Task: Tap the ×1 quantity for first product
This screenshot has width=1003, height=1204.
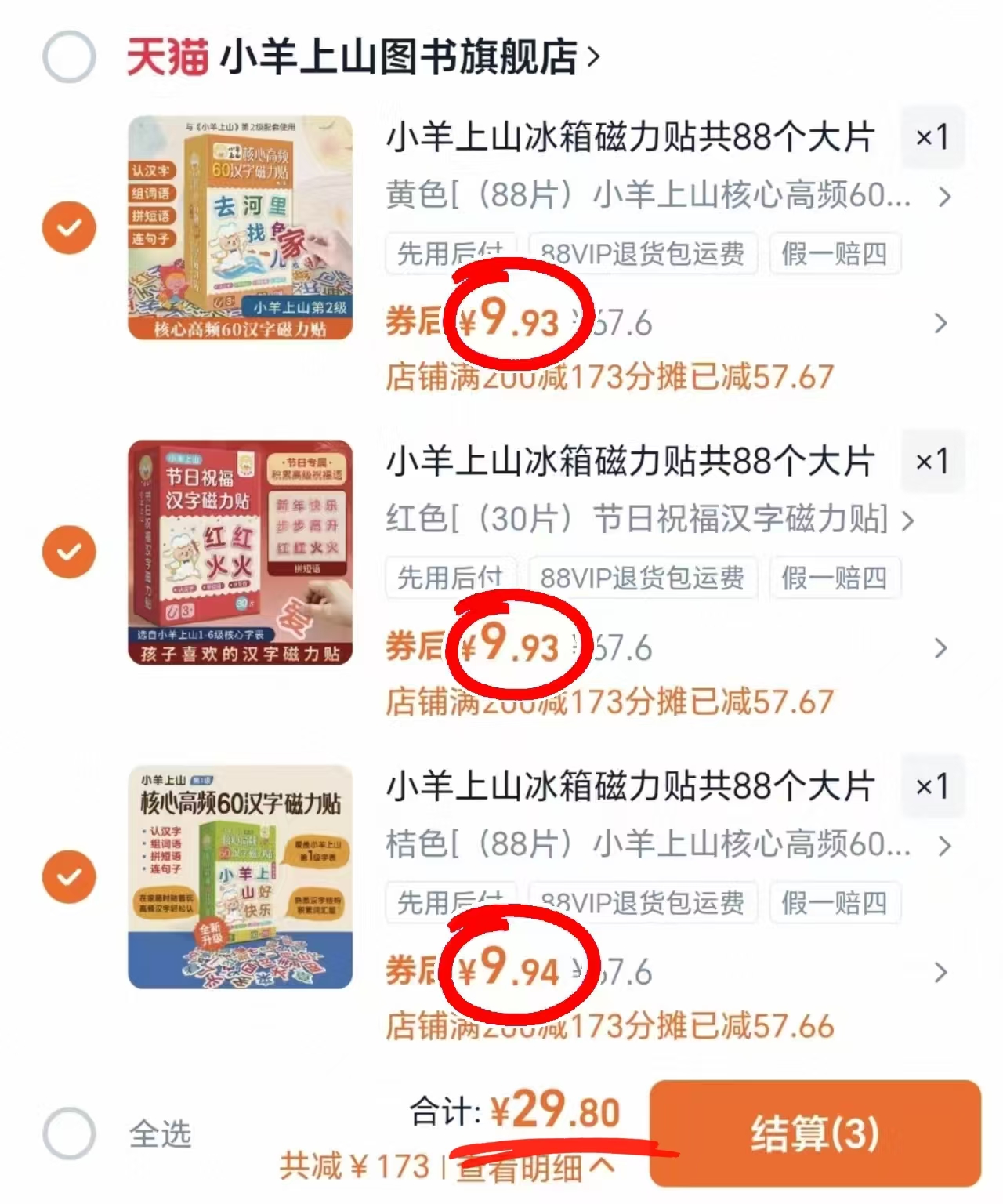Action: click(x=932, y=137)
